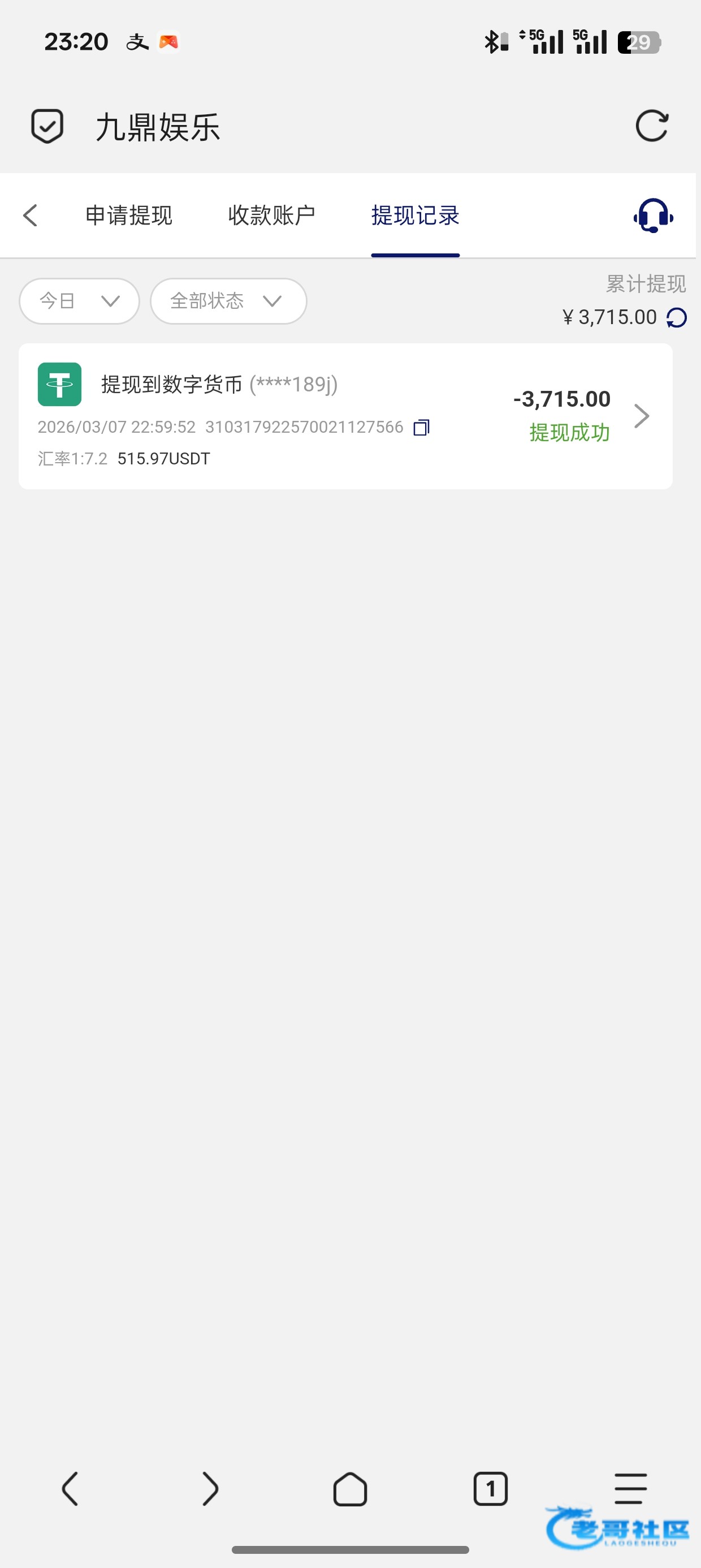Copy the withdrawal order number
Image resolution: width=701 pixels, height=1568 pixels.
point(421,427)
